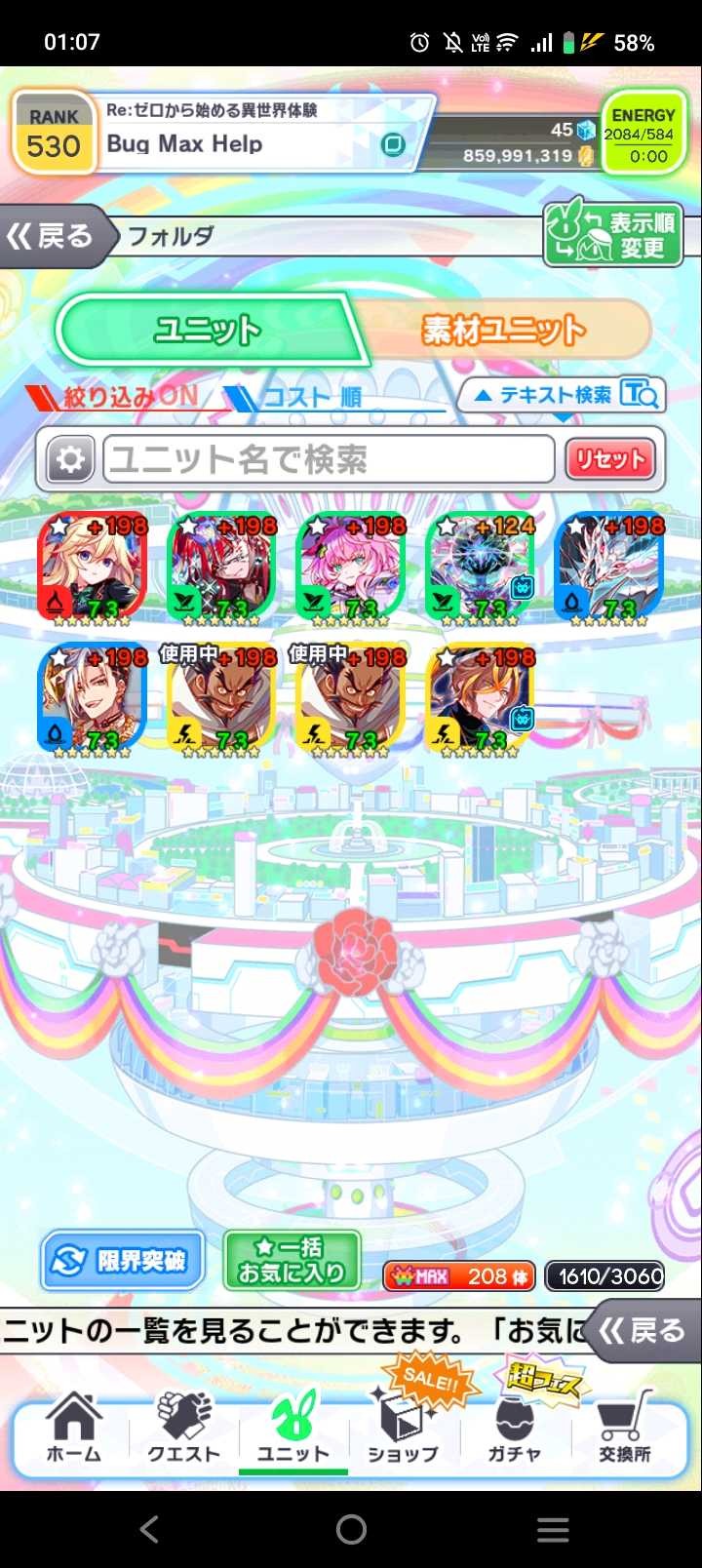Open the 交換所 exchange tab
The image size is (702, 1568).
[x=624, y=1429]
